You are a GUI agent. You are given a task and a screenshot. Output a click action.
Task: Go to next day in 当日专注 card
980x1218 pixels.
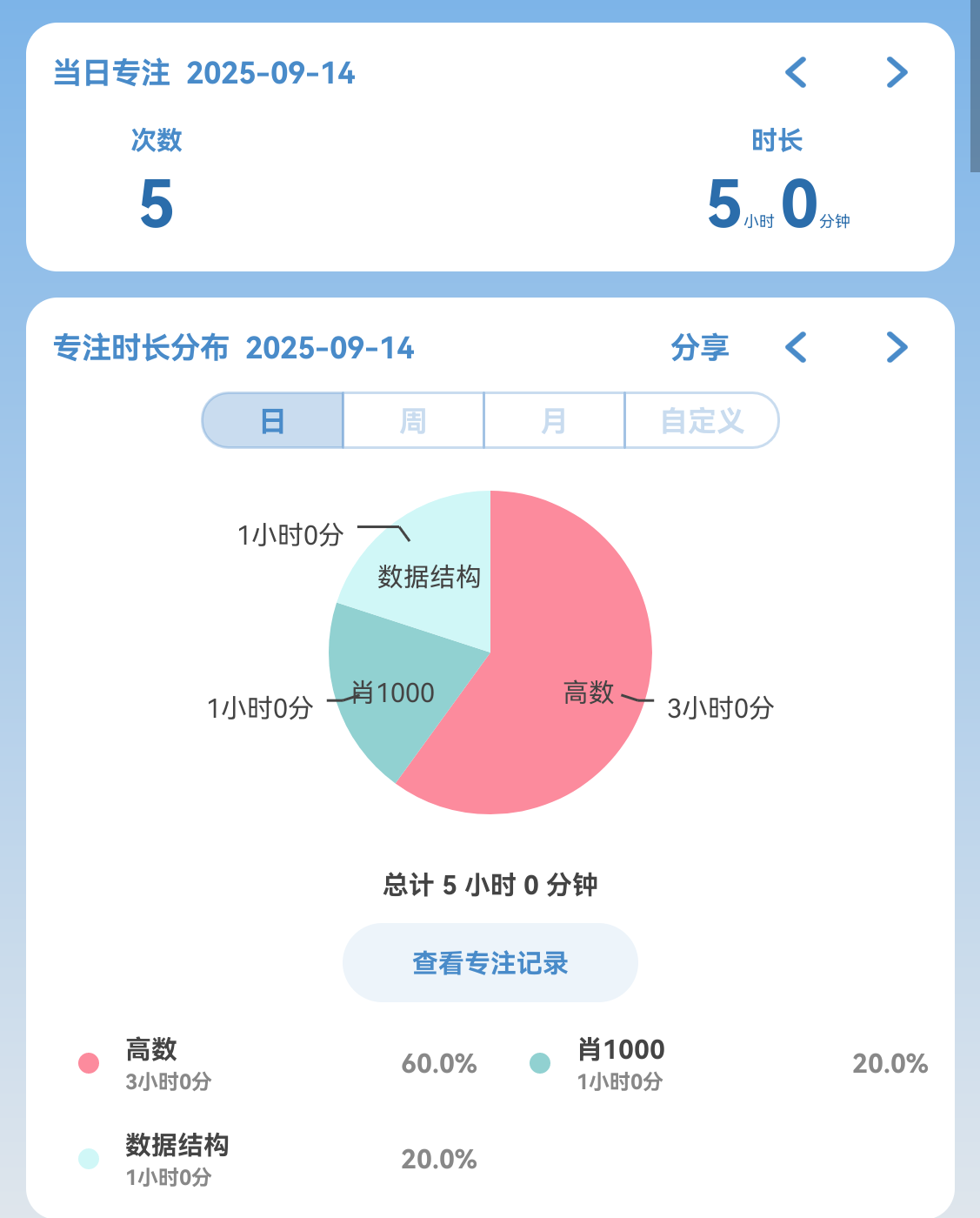point(897,72)
